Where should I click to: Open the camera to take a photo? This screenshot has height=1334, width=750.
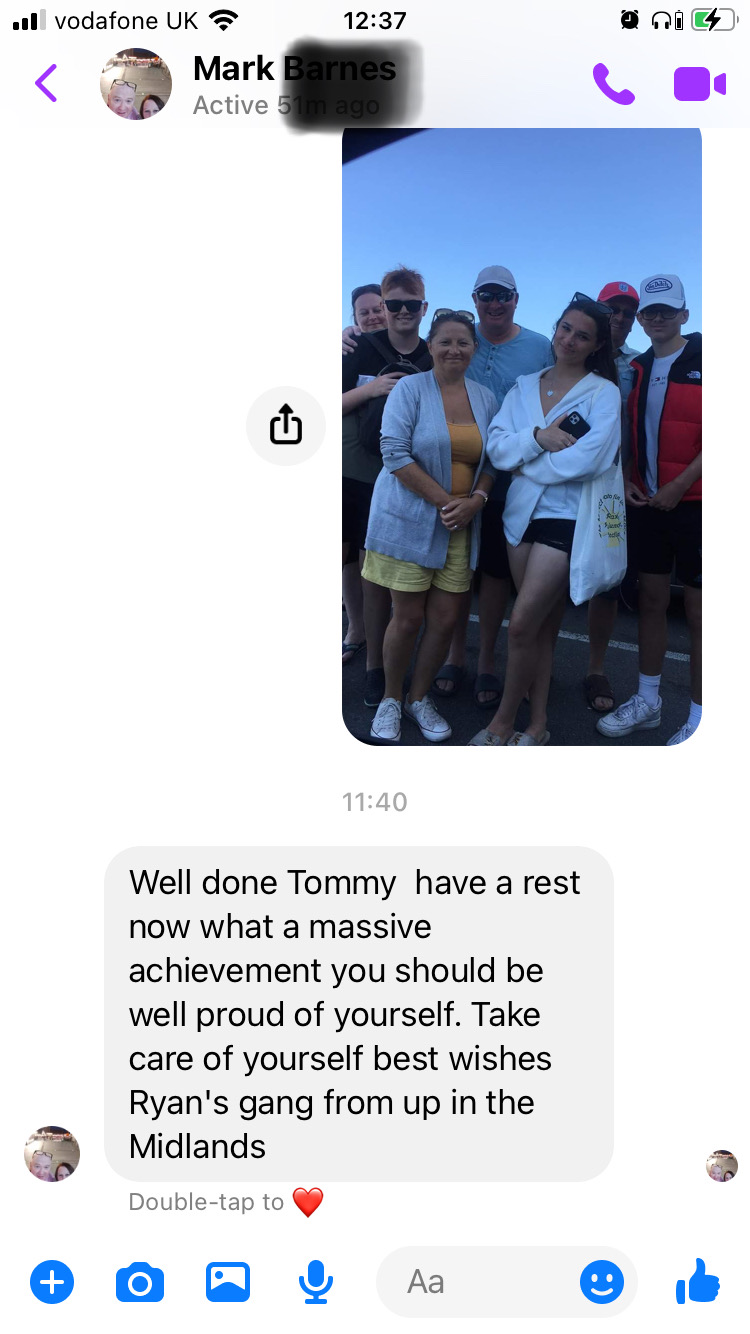[x=140, y=1282]
